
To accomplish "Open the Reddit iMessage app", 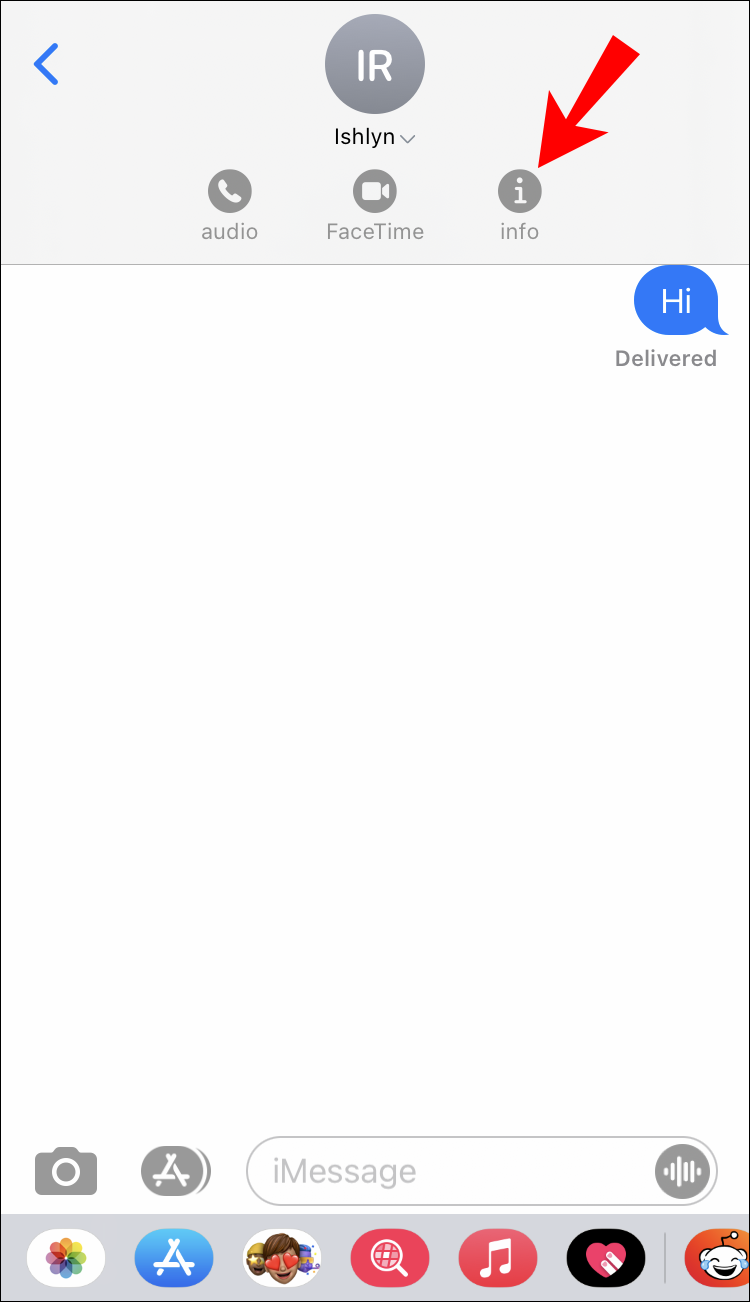I will (716, 1257).
